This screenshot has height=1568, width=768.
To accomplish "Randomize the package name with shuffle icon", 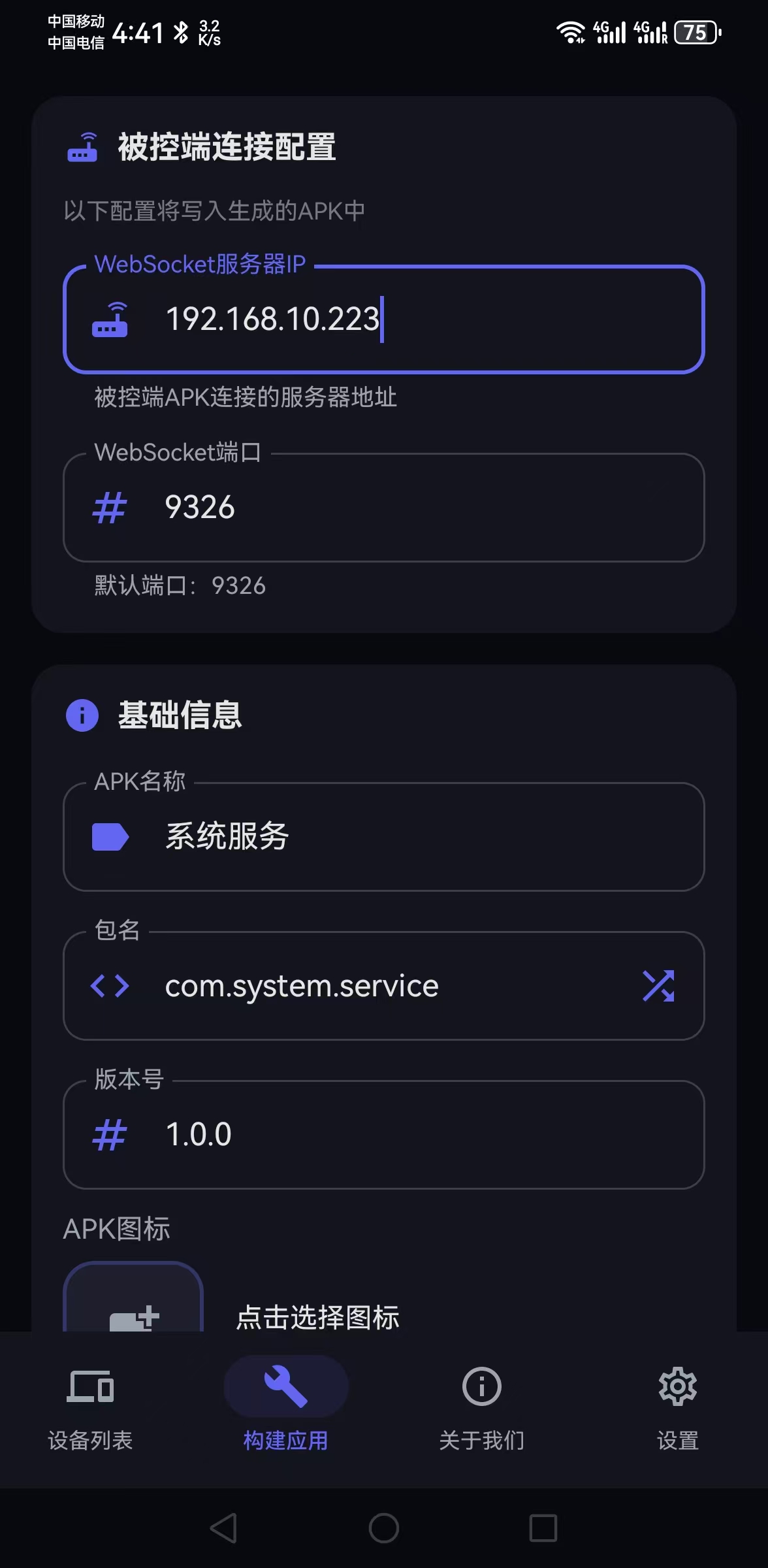I will point(658,986).
